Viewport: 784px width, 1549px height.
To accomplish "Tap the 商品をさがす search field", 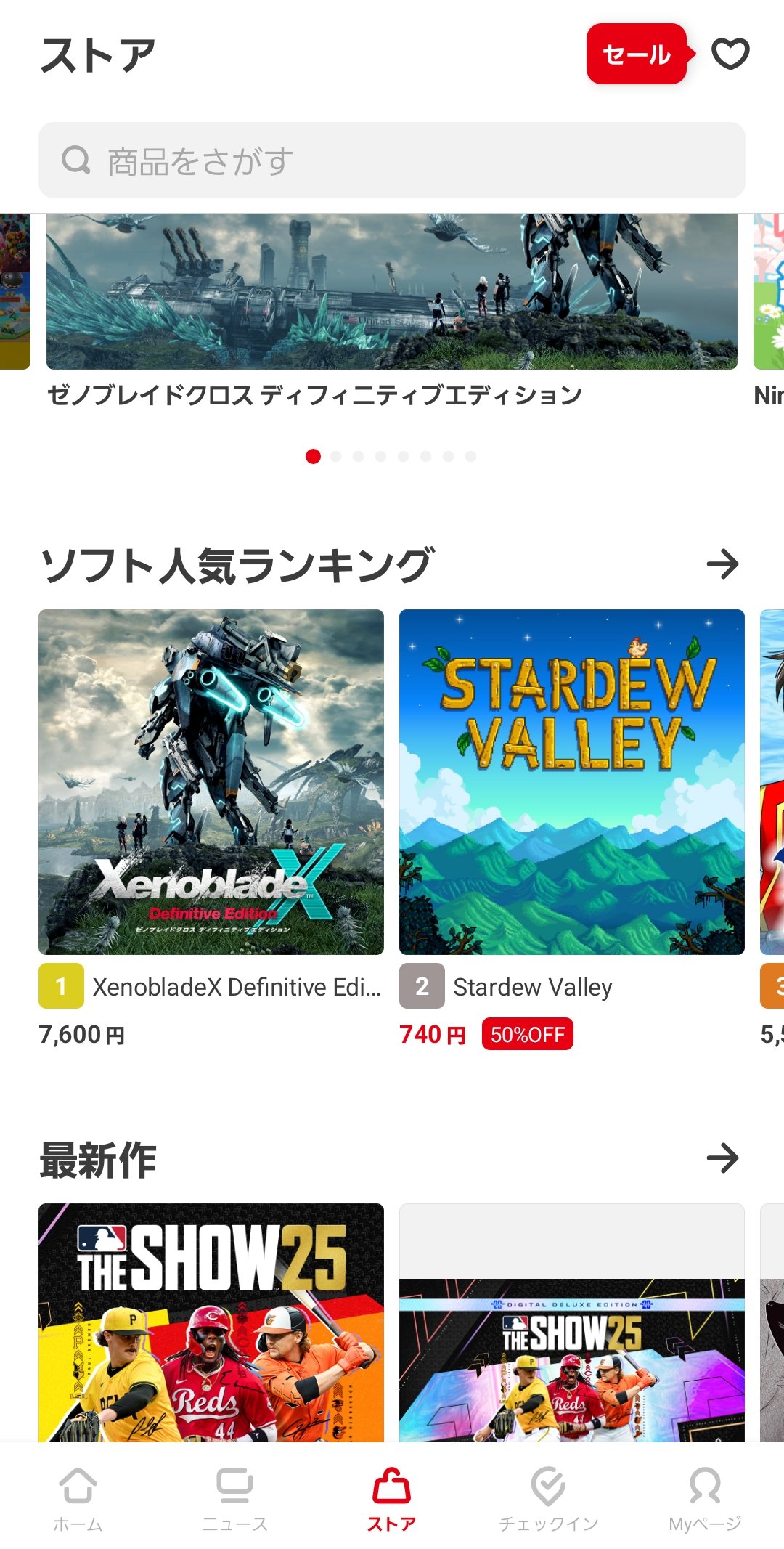I will click(x=392, y=160).
